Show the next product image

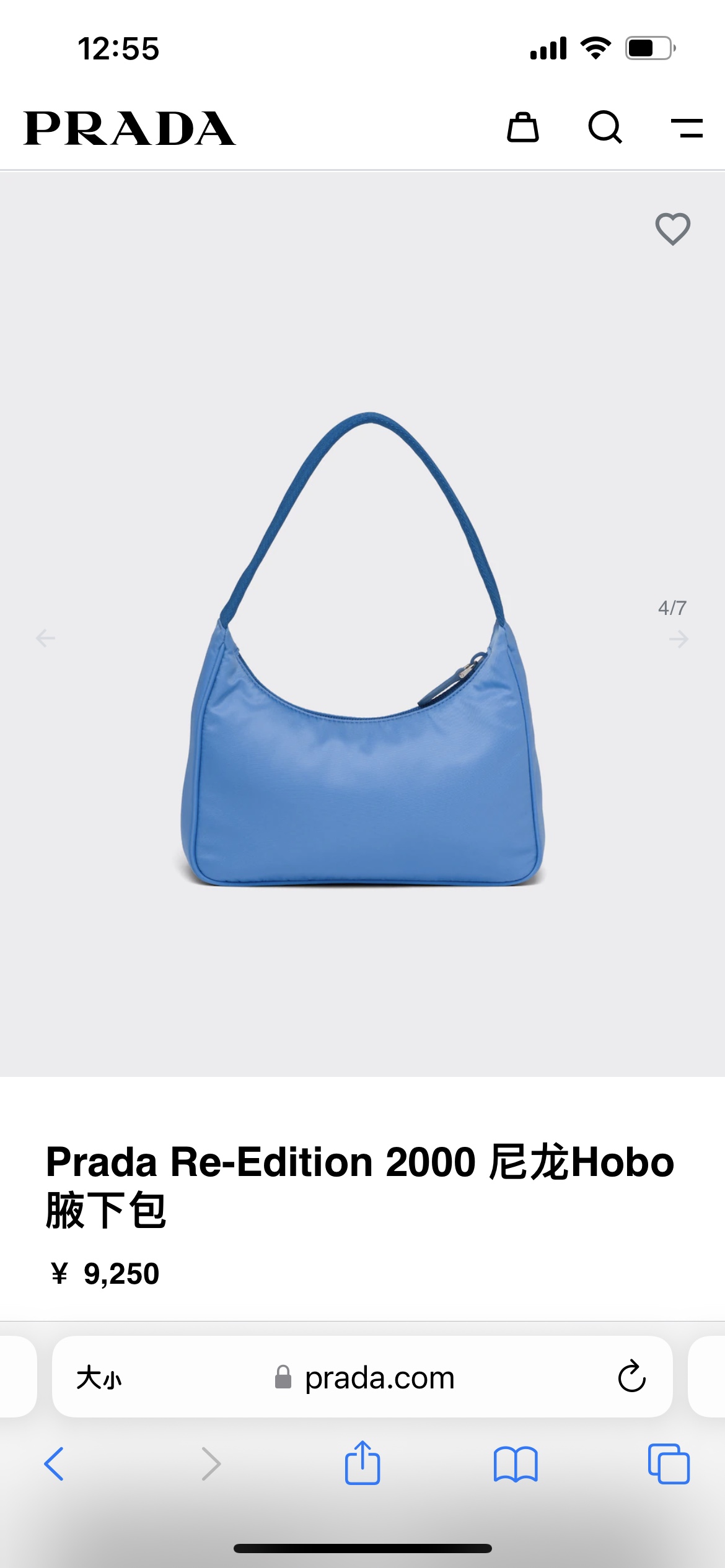pyautogui.click(x=679, y=638)
